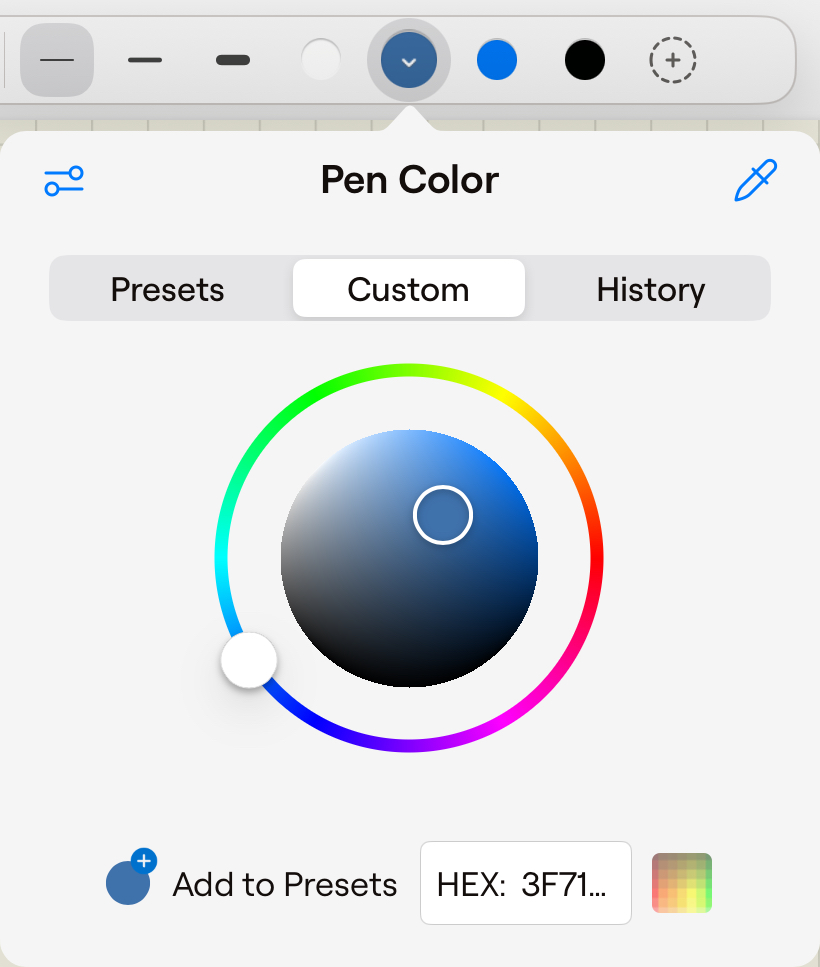Collapse the active dark blue color dropdown
The width and height of the screenshot is (820, 967).
click(408, 60)
